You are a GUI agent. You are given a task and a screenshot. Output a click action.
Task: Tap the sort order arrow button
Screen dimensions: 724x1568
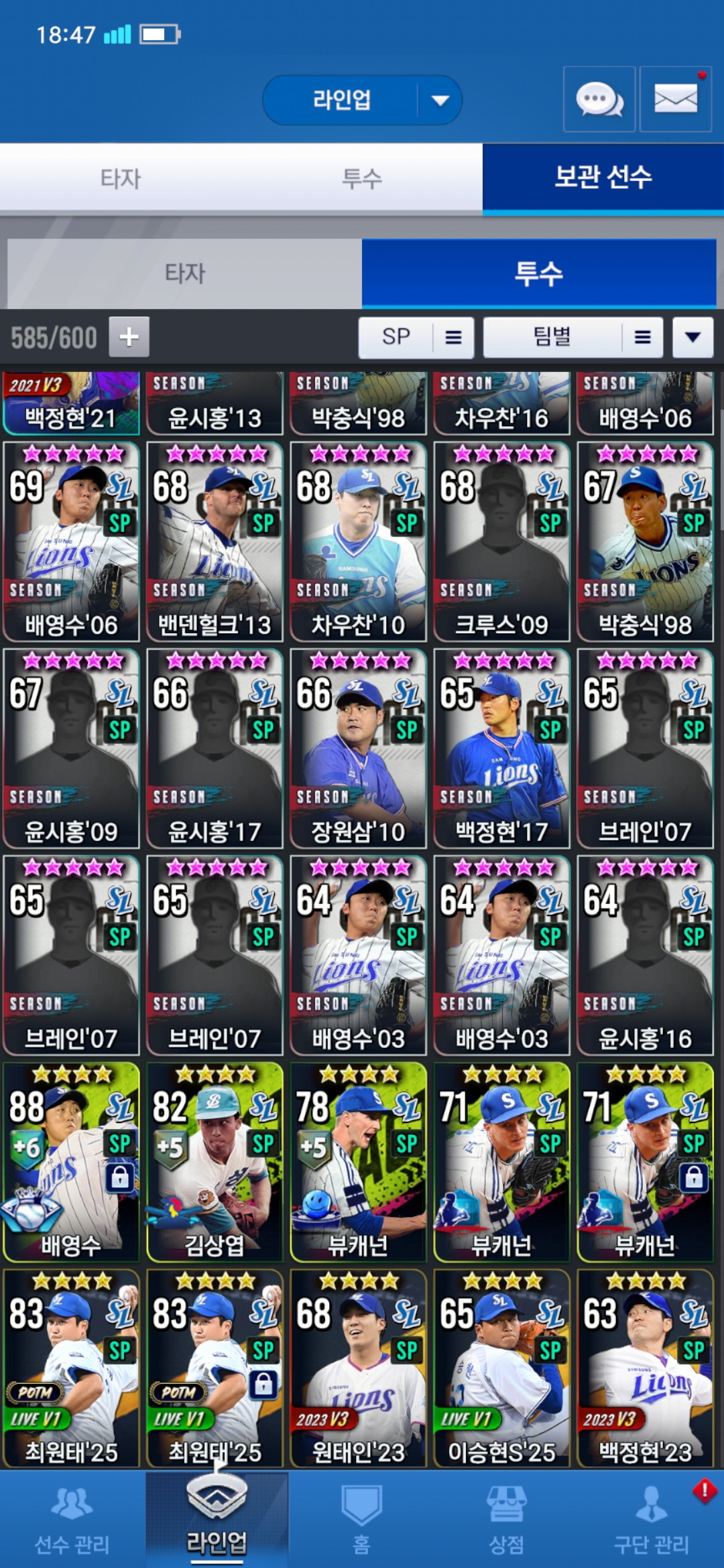click(x=692, y=337)
